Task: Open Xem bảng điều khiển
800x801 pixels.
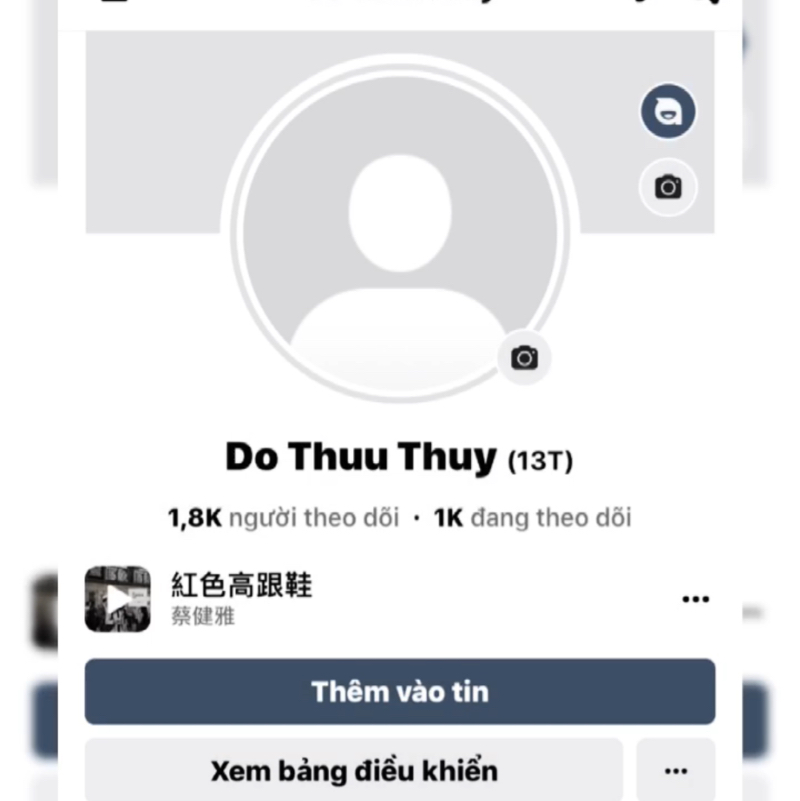Action: (x=353, y=771)
